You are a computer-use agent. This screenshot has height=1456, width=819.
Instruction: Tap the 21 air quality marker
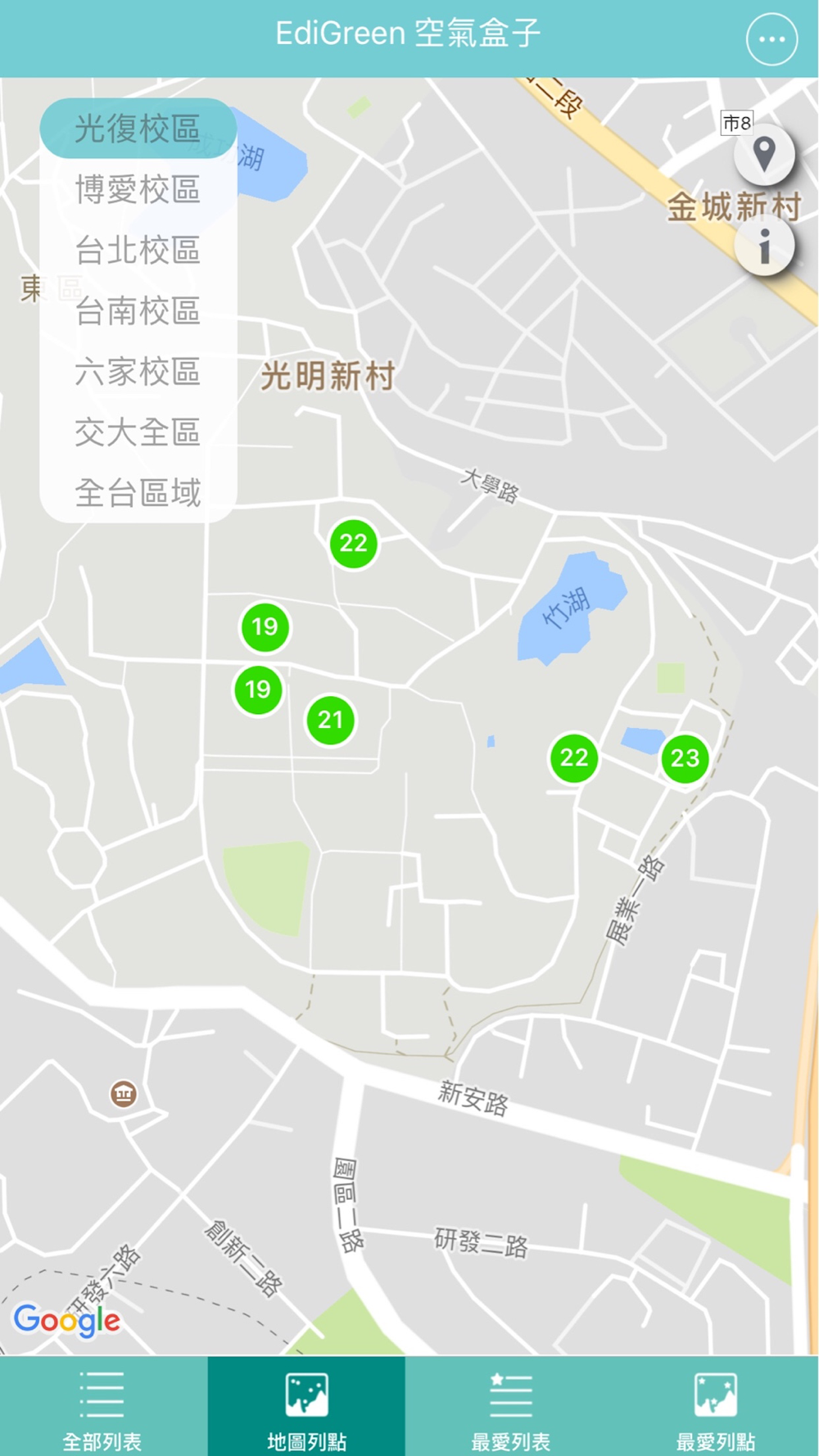[x=330, y=720]
